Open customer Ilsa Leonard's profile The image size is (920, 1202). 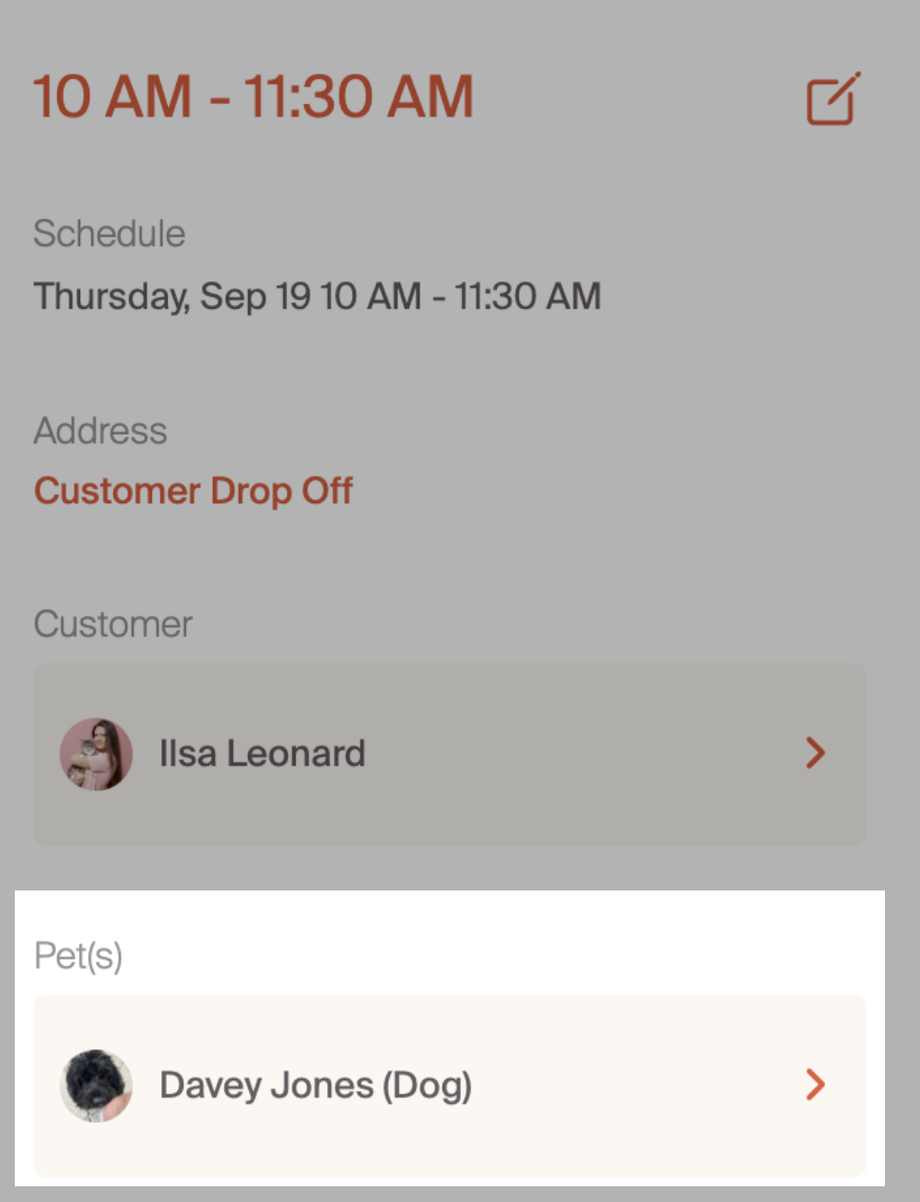click(x=450, y=753)
